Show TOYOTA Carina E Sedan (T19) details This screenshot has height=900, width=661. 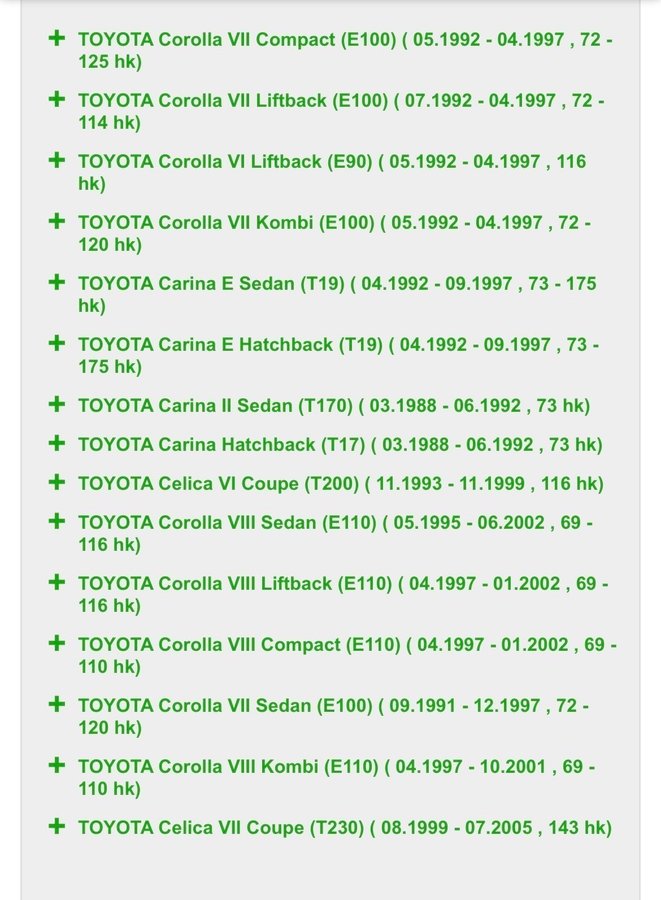pyautogui.click(x=57, y=283)
